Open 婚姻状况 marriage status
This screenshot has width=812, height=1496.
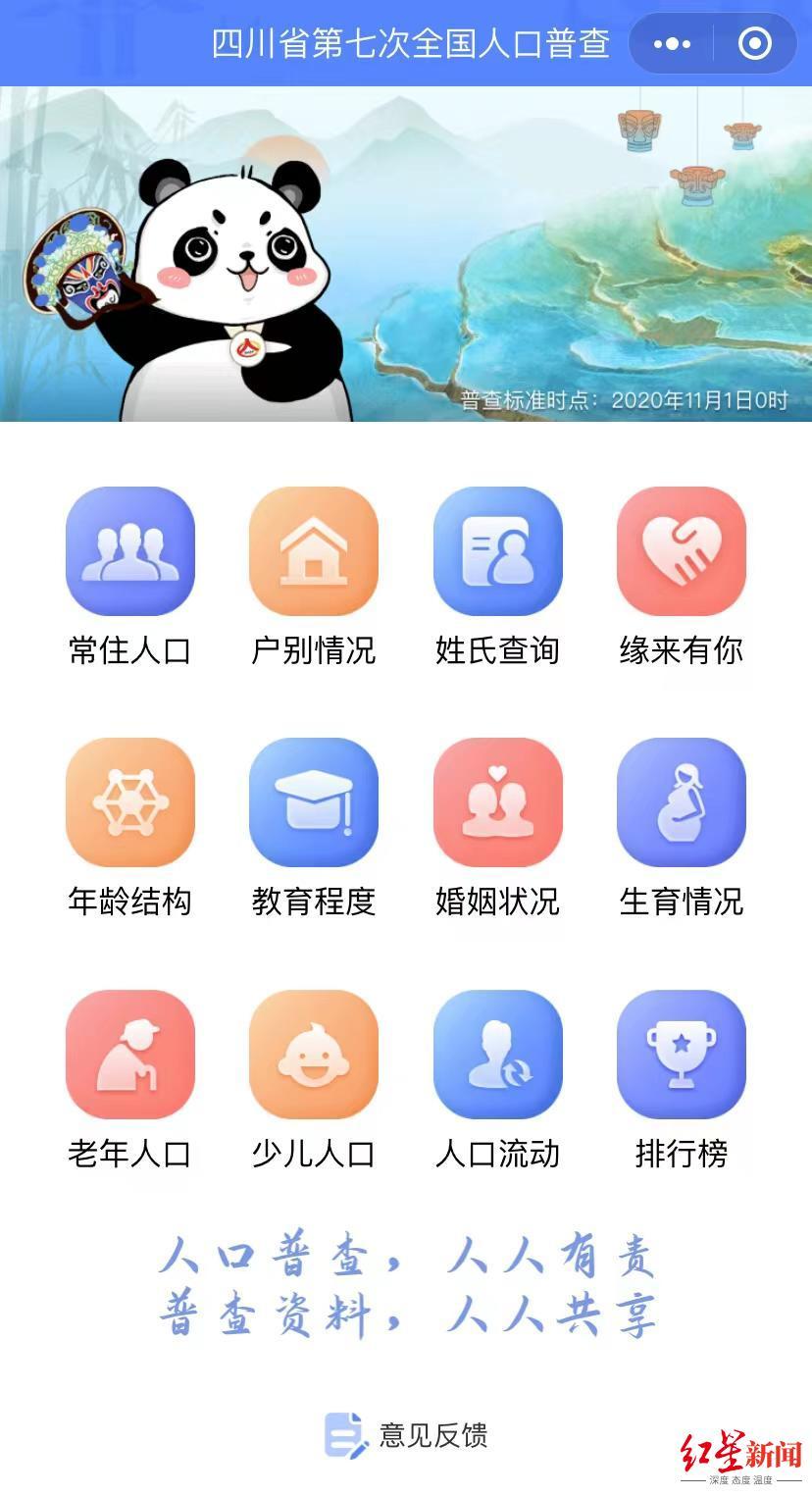[x=497, y=802]
